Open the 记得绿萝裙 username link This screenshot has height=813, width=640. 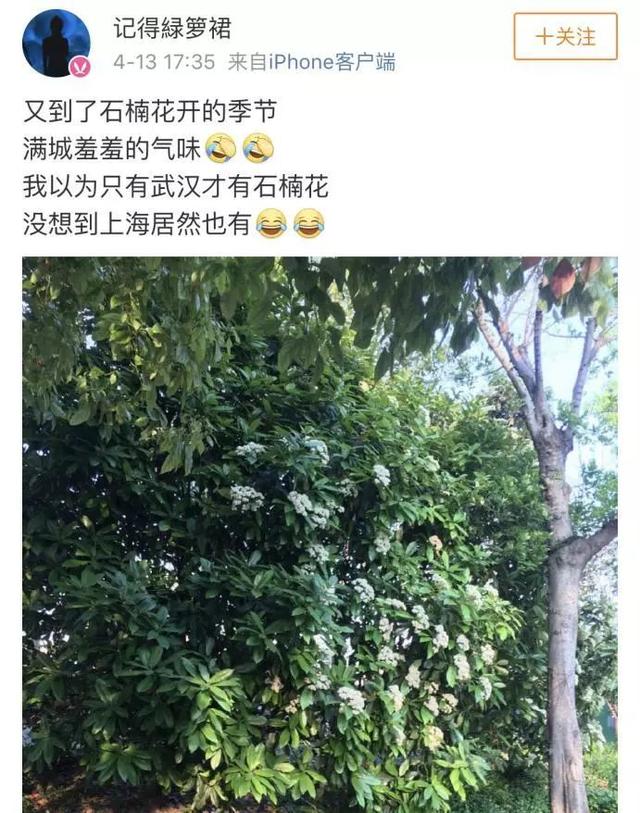172,26
